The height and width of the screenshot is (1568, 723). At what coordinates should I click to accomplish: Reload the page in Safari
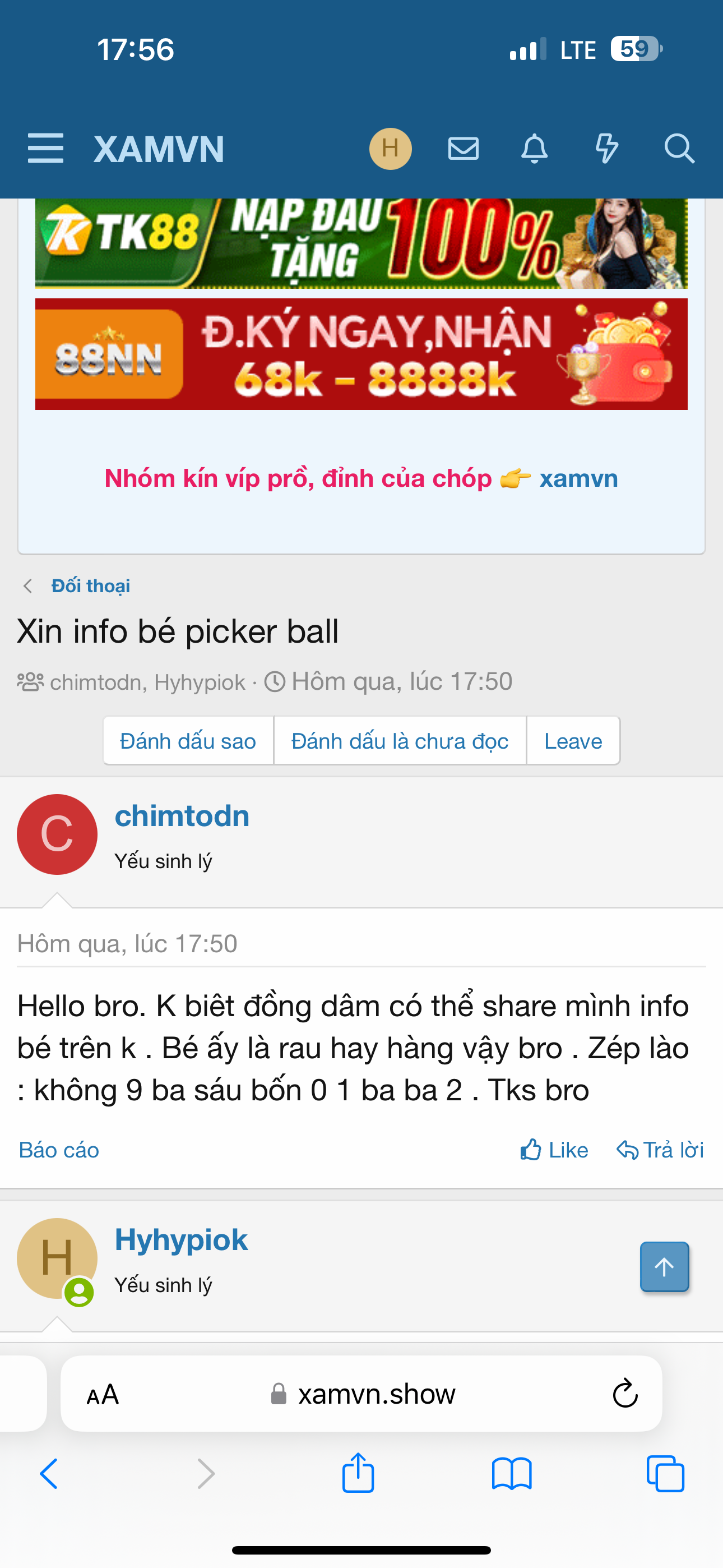[624, 1393]
